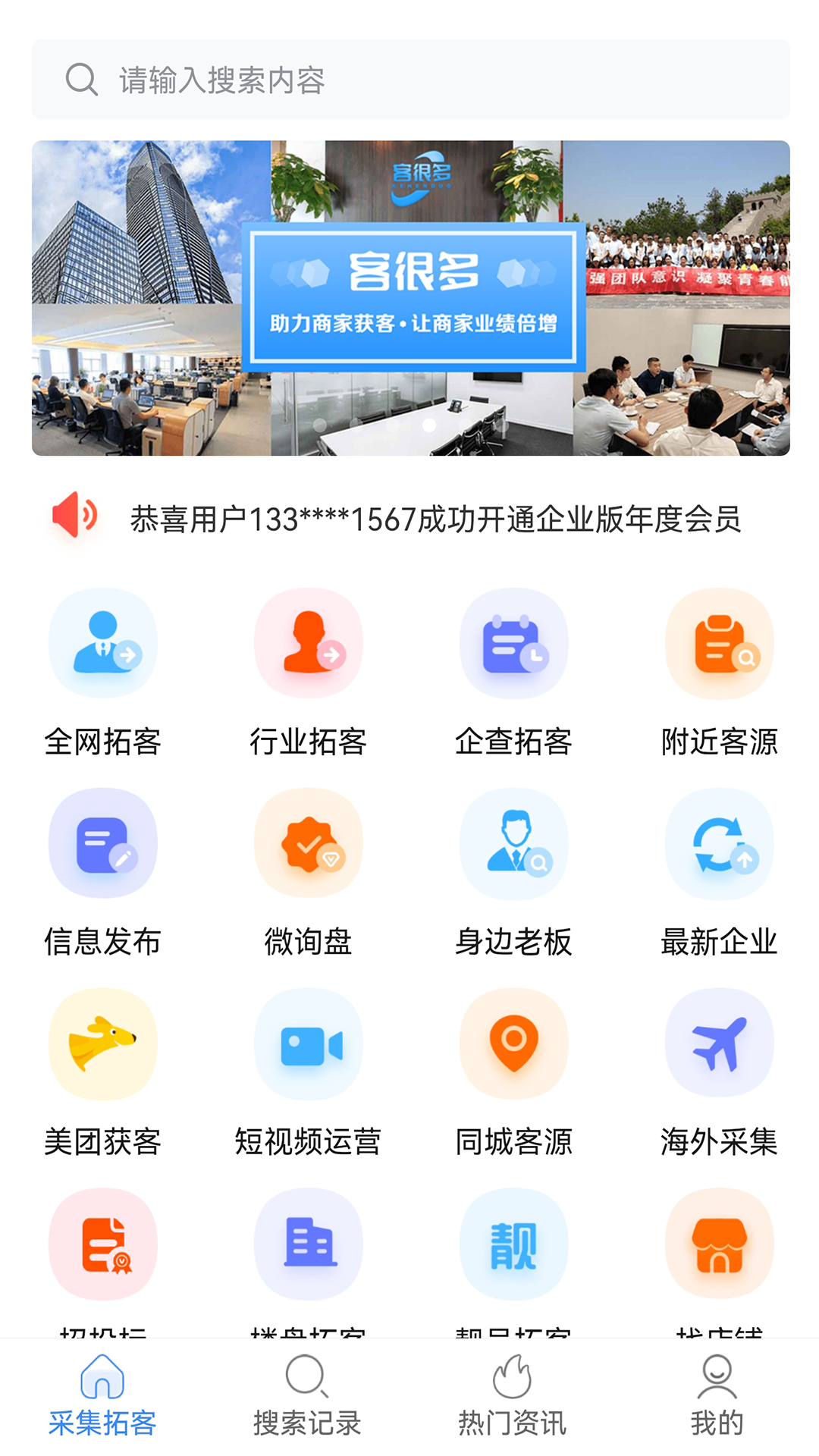Select the 微询盘 badge icon
This screenshot has height=1456, width=819.
click(x=308, y=843)
